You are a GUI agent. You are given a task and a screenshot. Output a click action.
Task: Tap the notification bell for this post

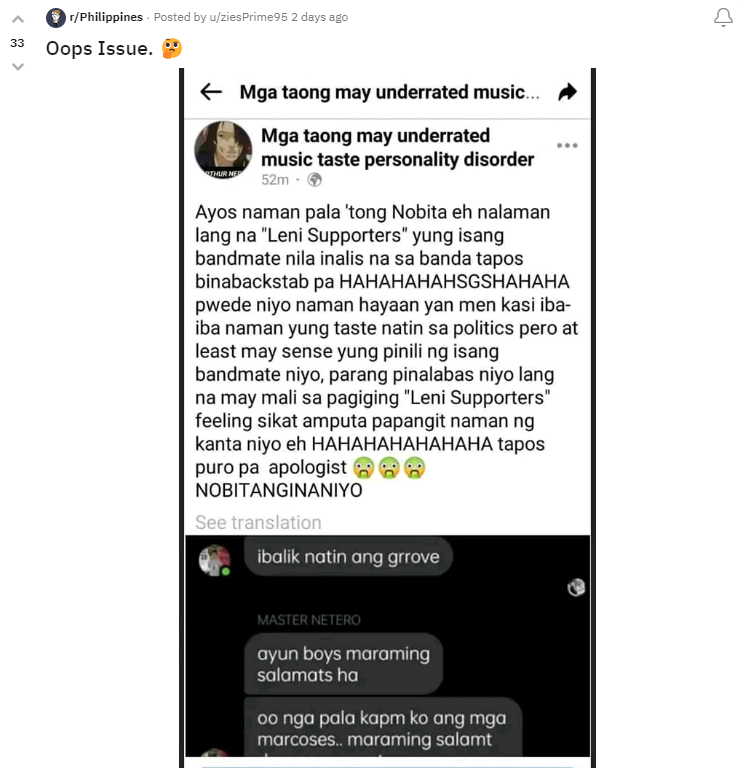coord(722,17)
